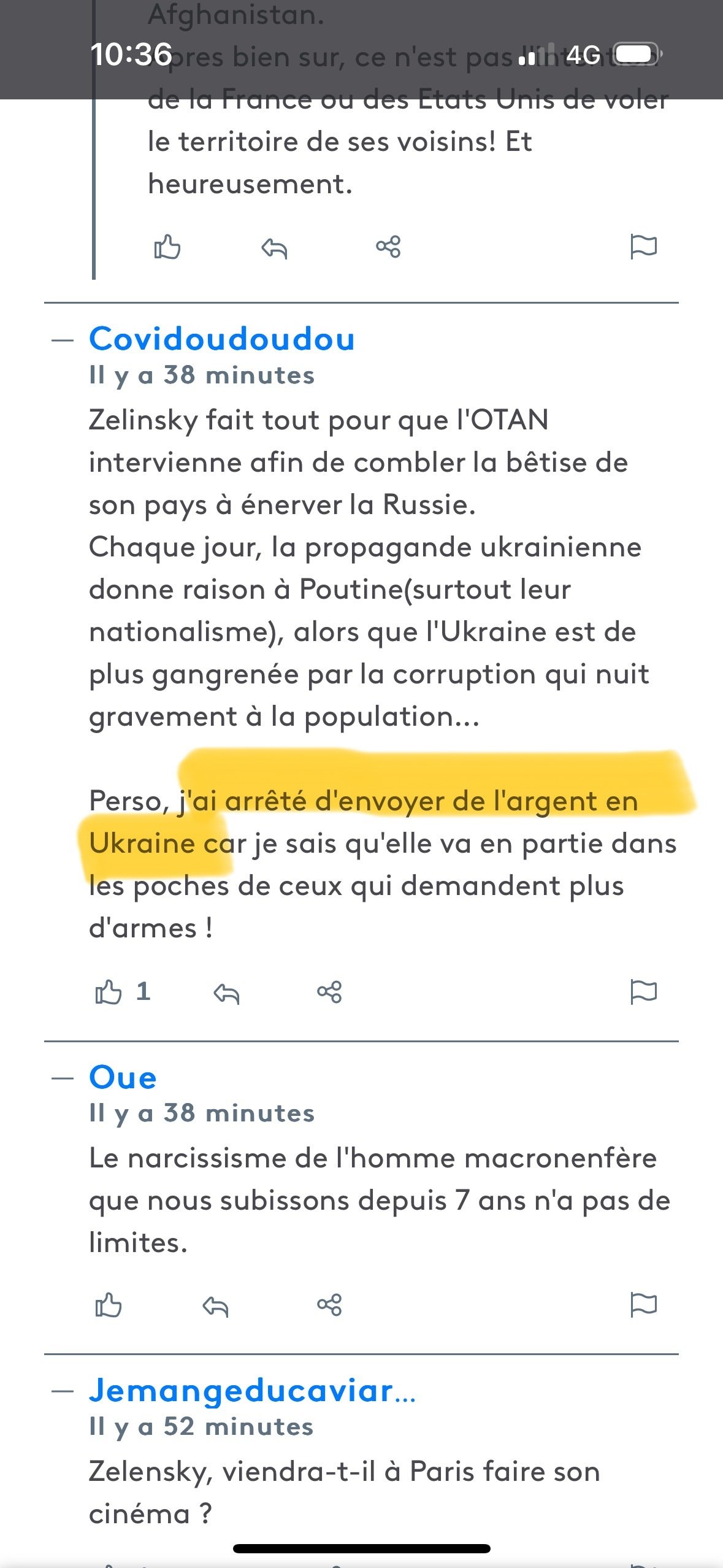Open Covidoudoudou's profile
Image resolution: width=723 pixels, height=1568 pixels.
[221, 339]
